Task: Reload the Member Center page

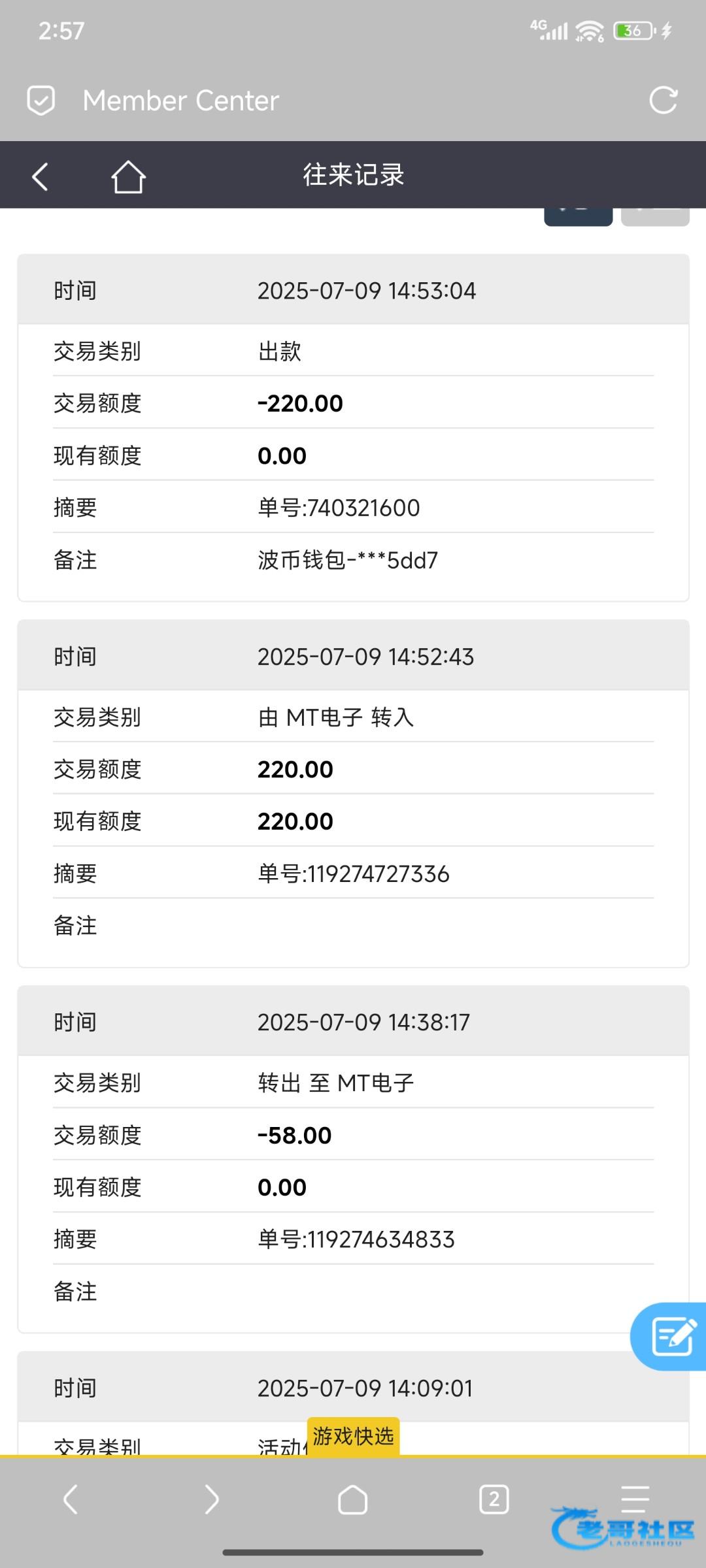Action: [663, 101]
